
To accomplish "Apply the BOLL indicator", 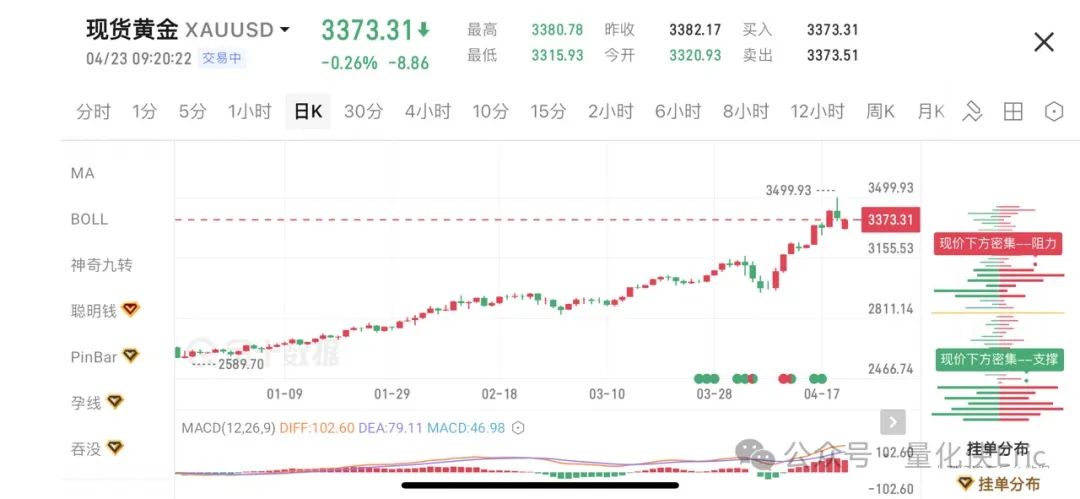I will click(90, 219).
